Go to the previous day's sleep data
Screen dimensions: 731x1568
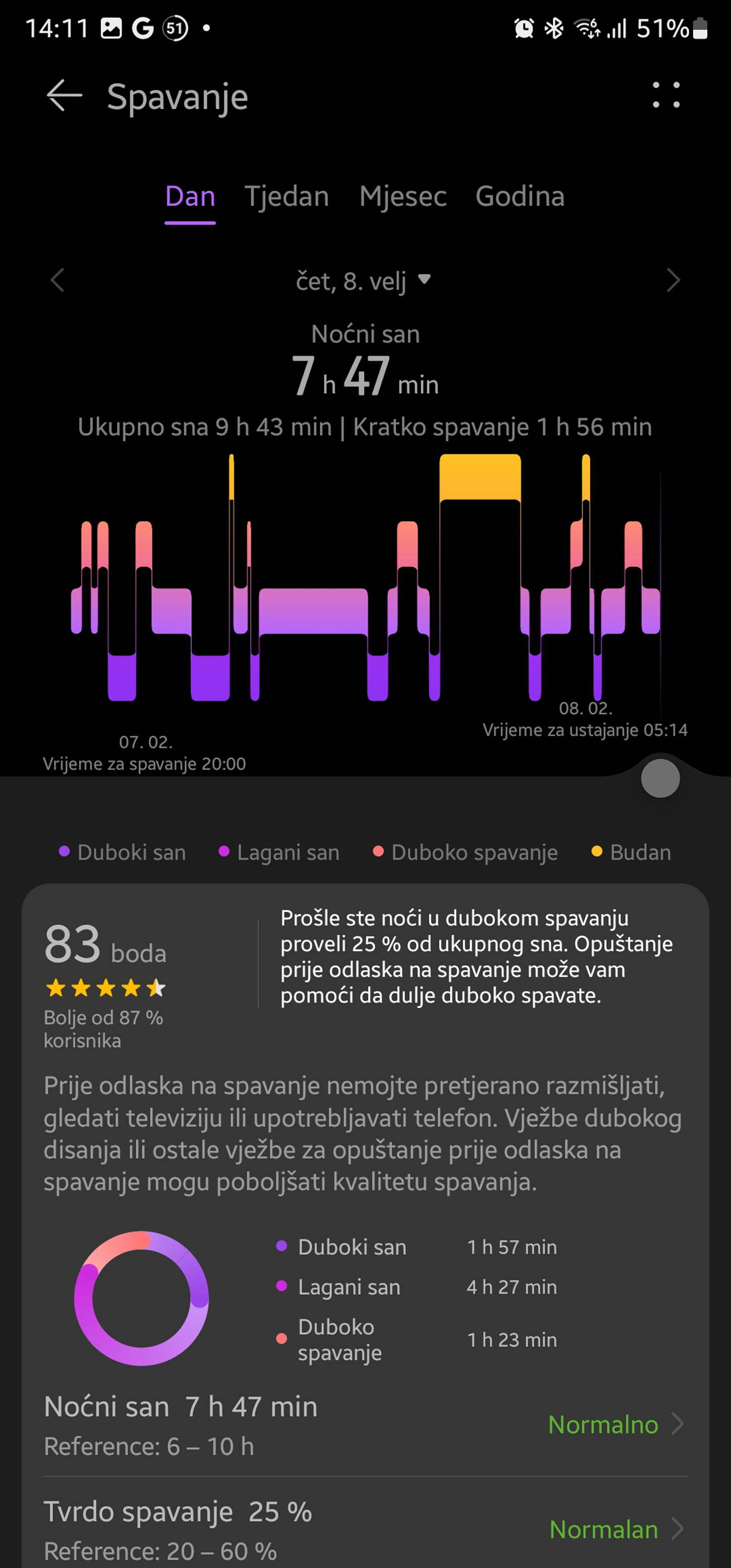click(x=58, y=281)
